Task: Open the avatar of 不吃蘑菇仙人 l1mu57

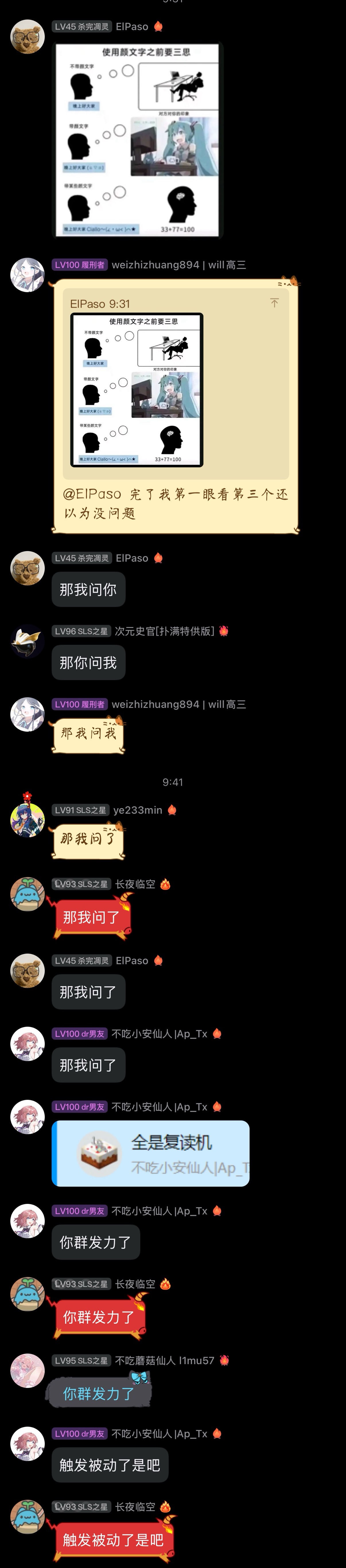Action: coord(28,1371)
